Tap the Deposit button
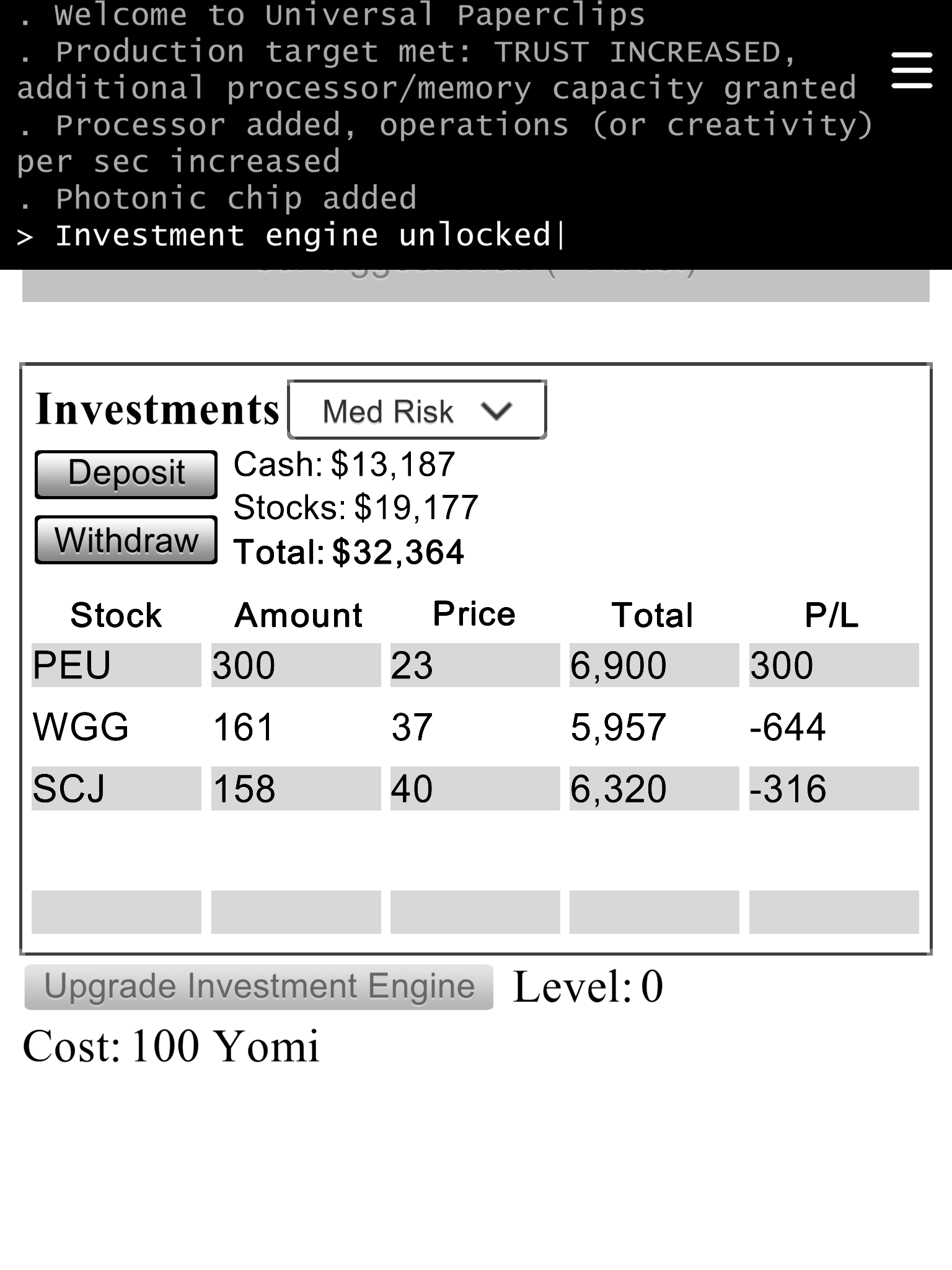Screen dimensions: 952x1270 tap(126, 474)
